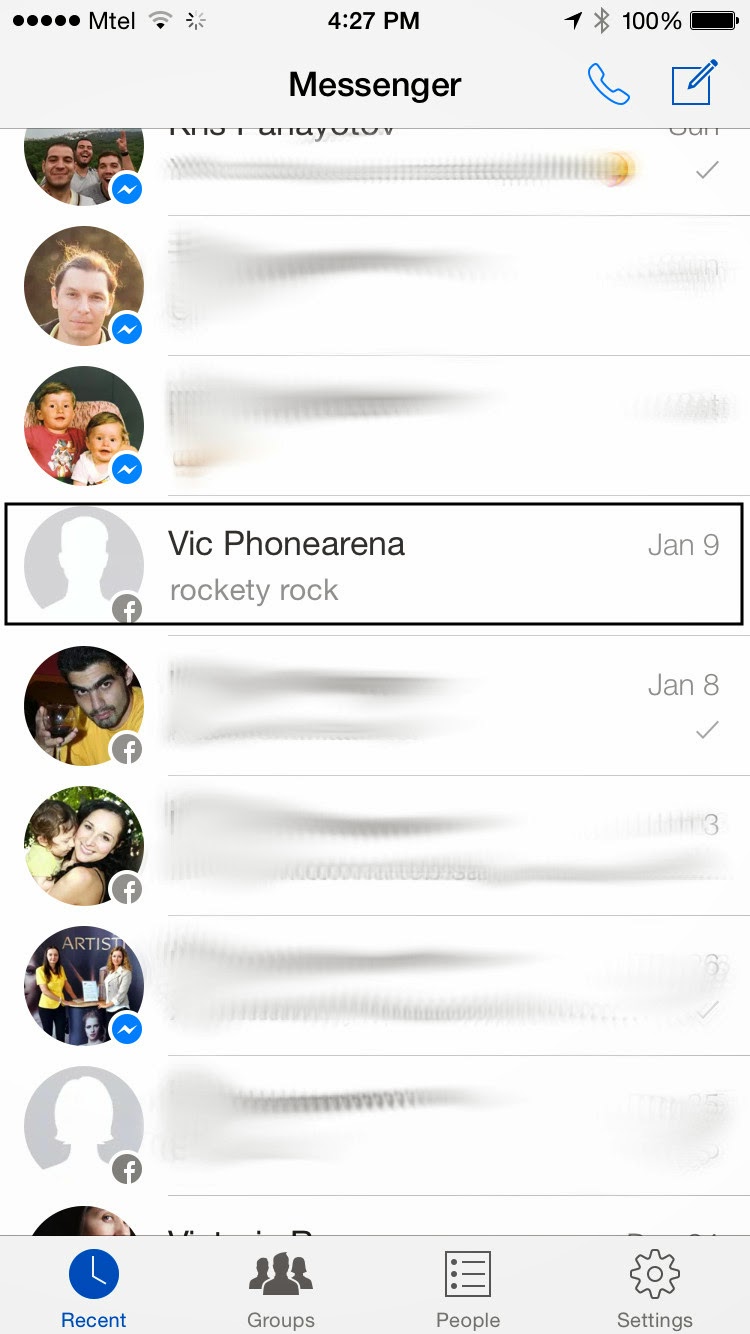Open the chat with Vic Phonearena
Viewport: 750px width, 1334px height.
pos(375,565)
